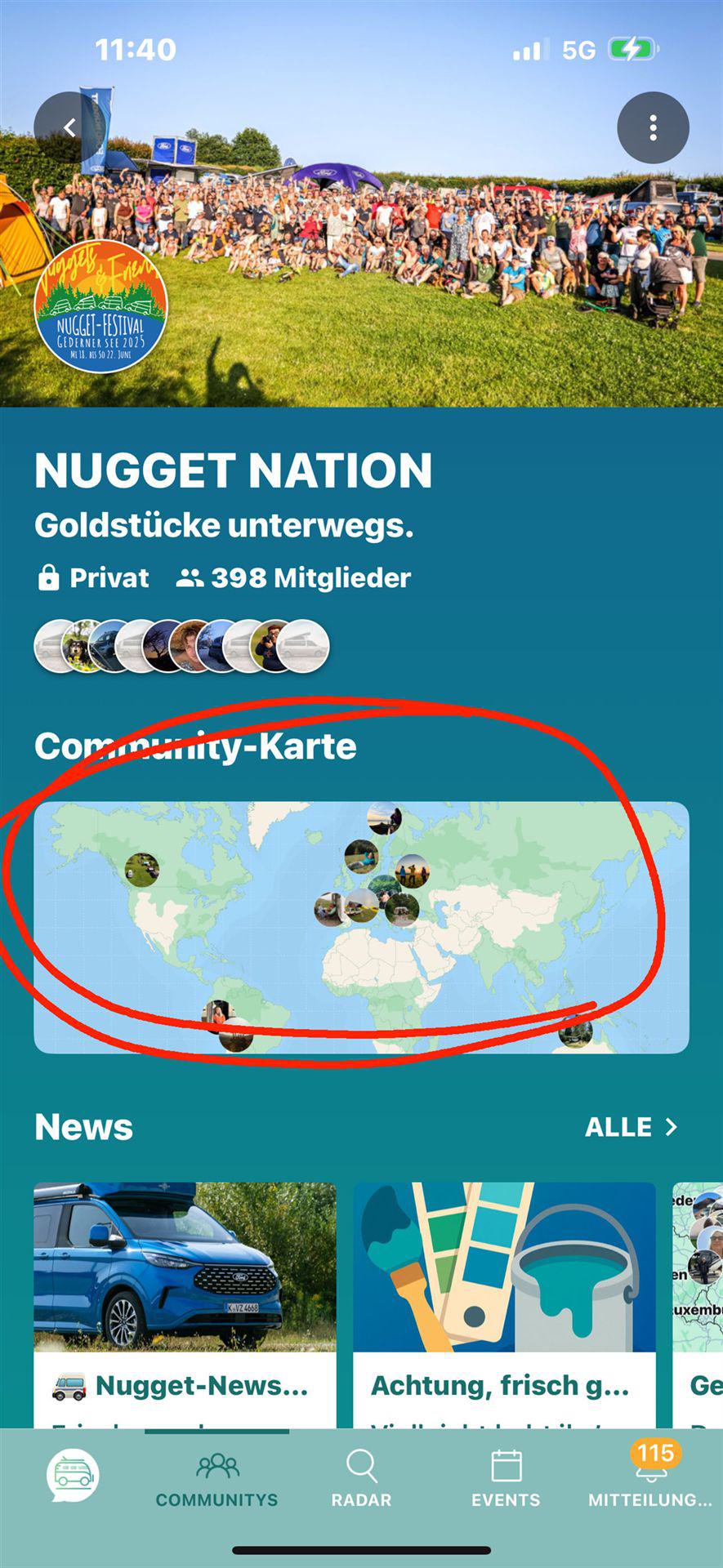Go back to the previous screen
723x1568 pixels.
pyautogui.click(x=70, y=127)
